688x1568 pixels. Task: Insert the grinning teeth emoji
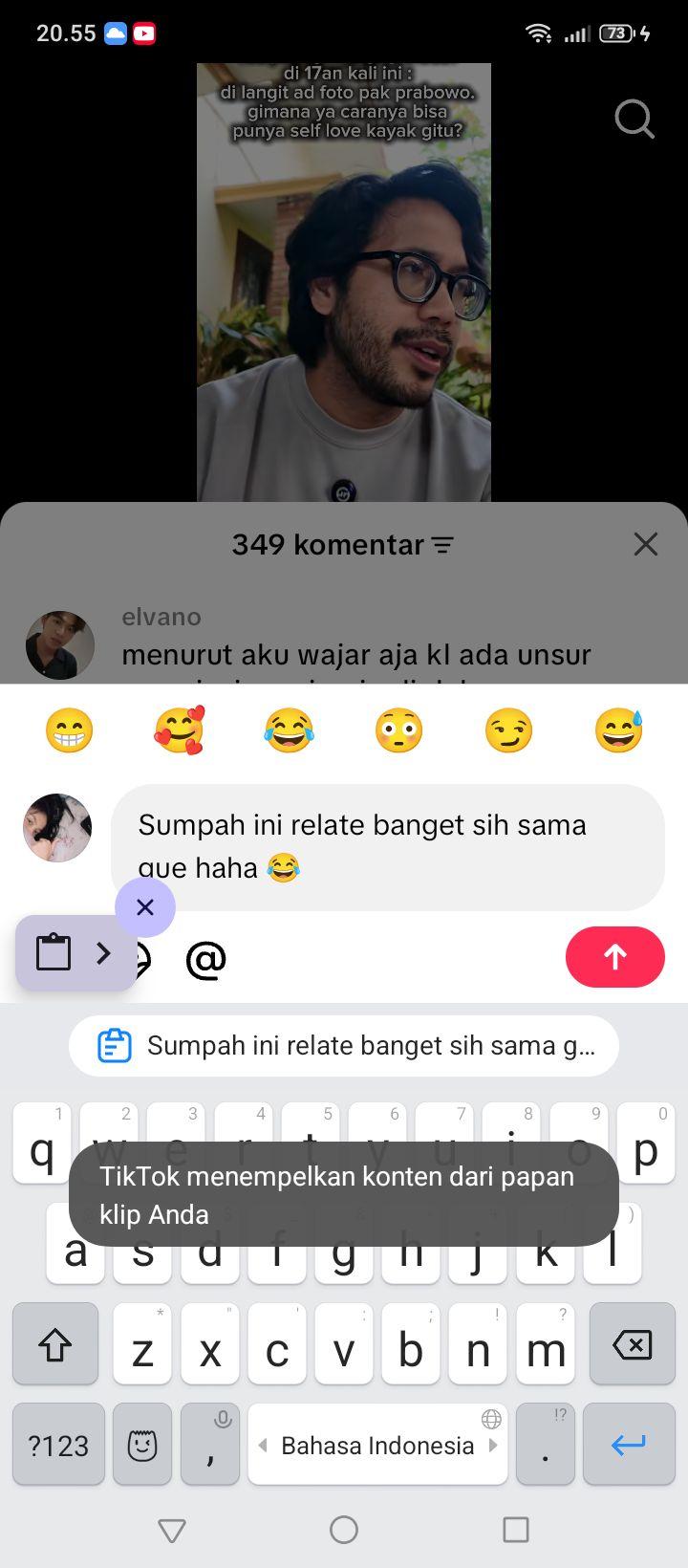(70, 731)
